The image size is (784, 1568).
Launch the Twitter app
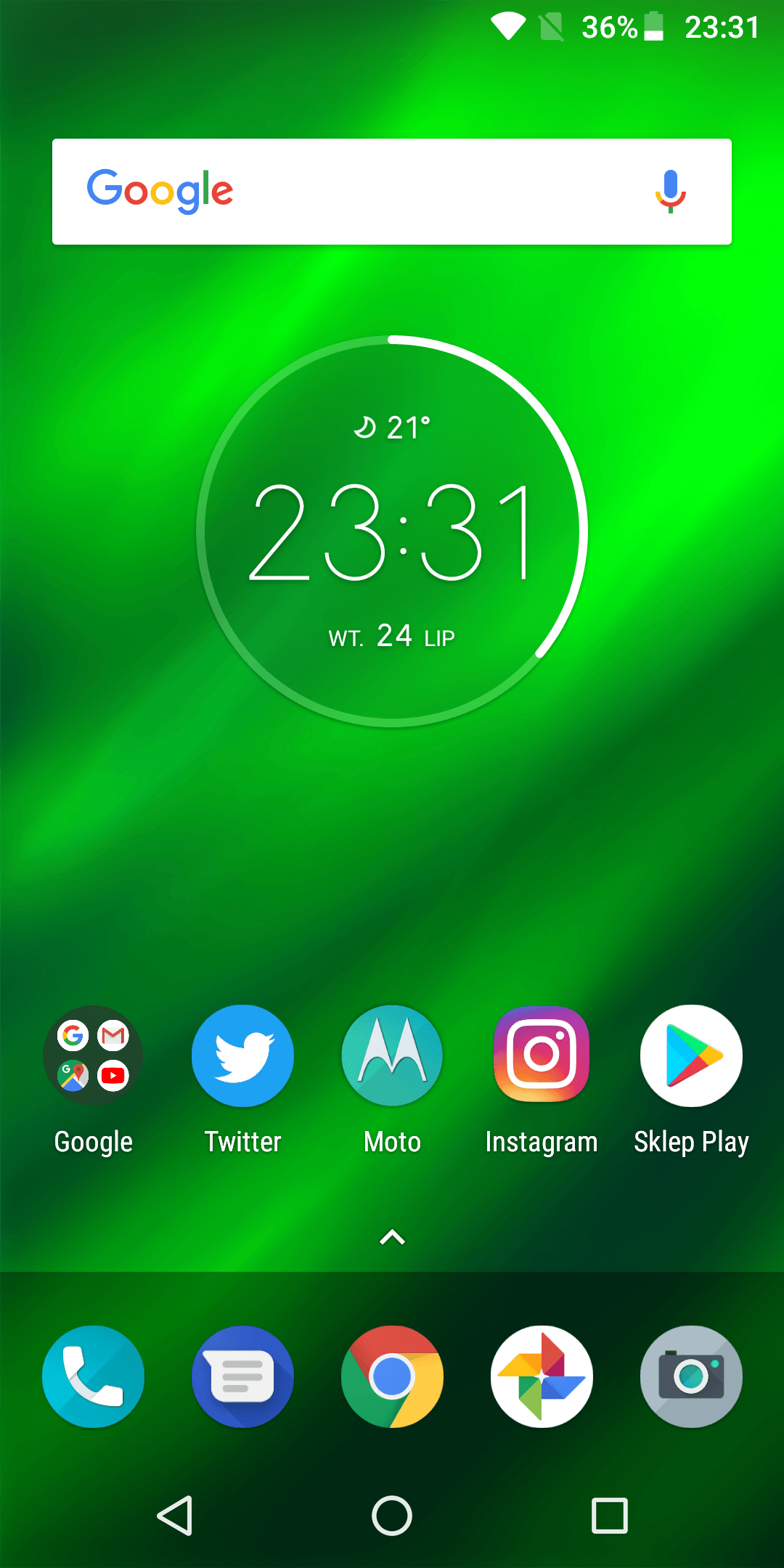click(242, 1056)
